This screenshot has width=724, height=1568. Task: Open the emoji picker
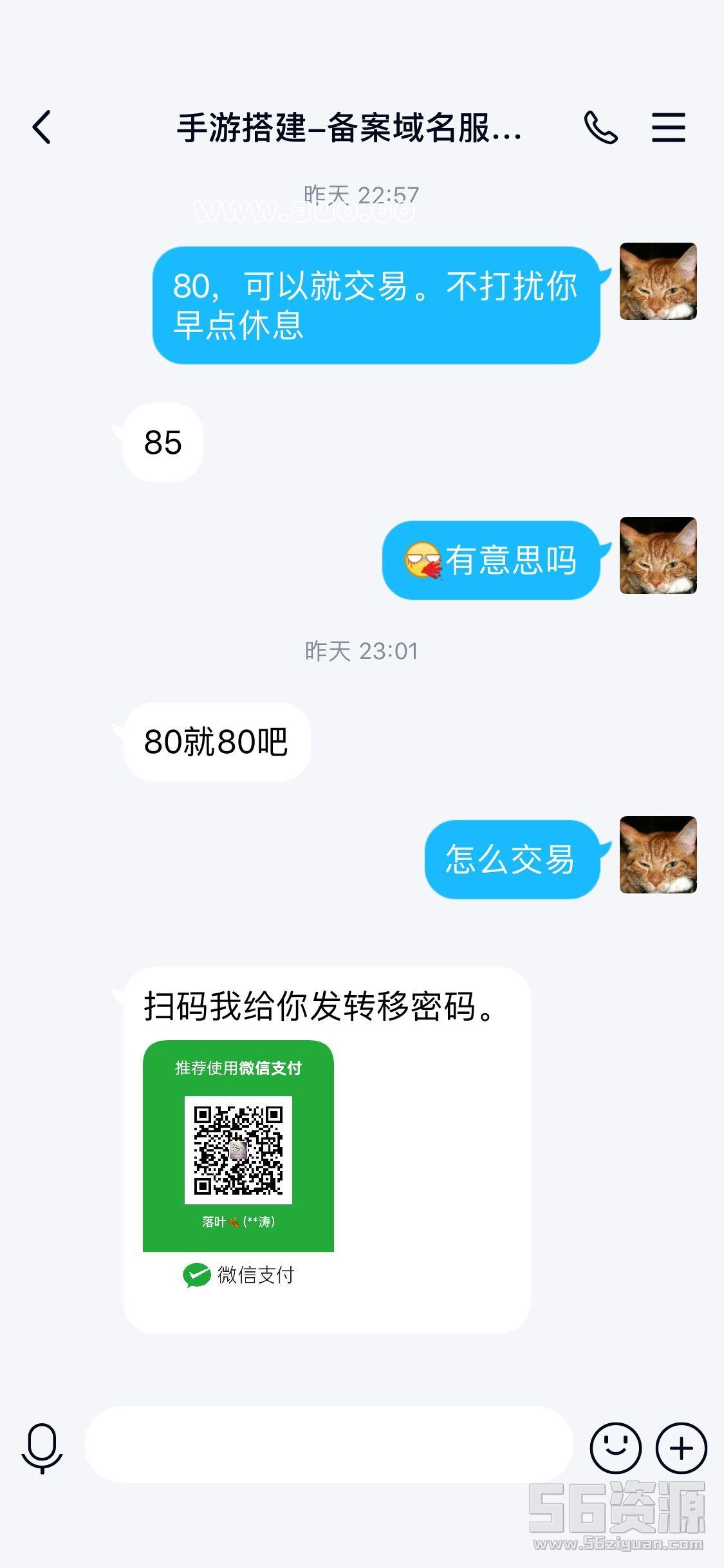pyautogui.click(x=615, y=1448)
